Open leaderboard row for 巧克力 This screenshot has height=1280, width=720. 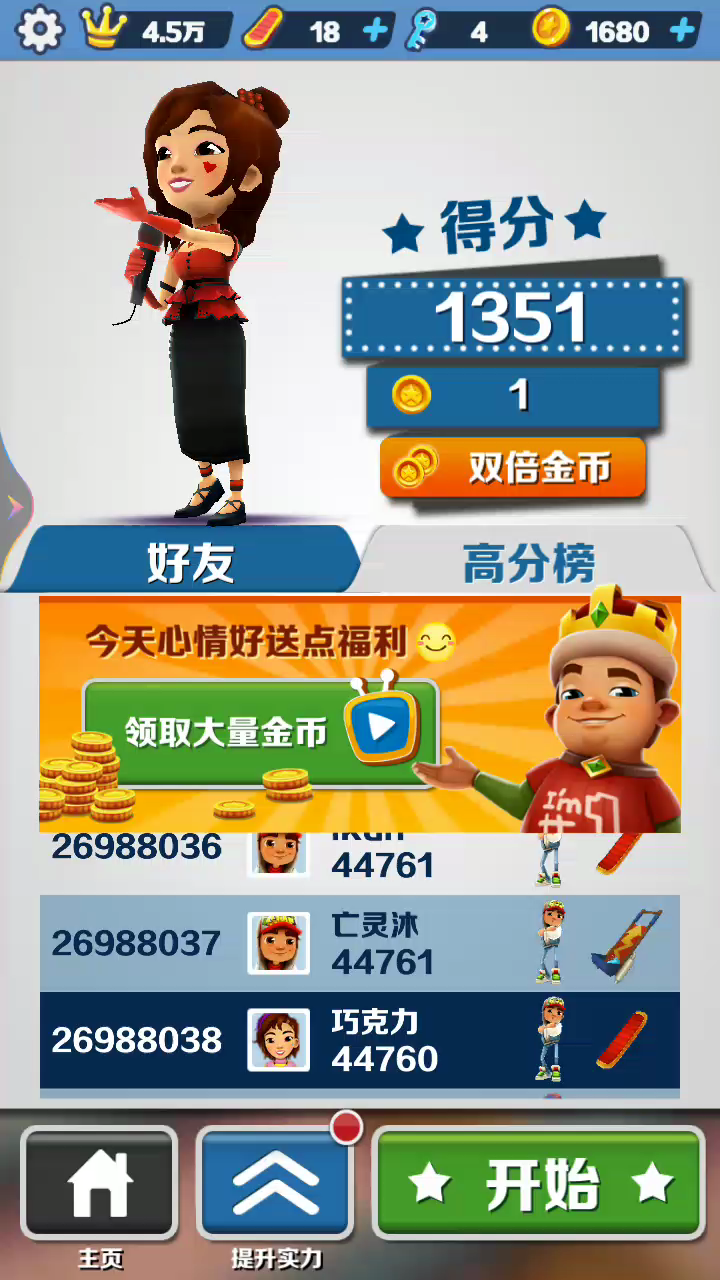pos(360,1040)
